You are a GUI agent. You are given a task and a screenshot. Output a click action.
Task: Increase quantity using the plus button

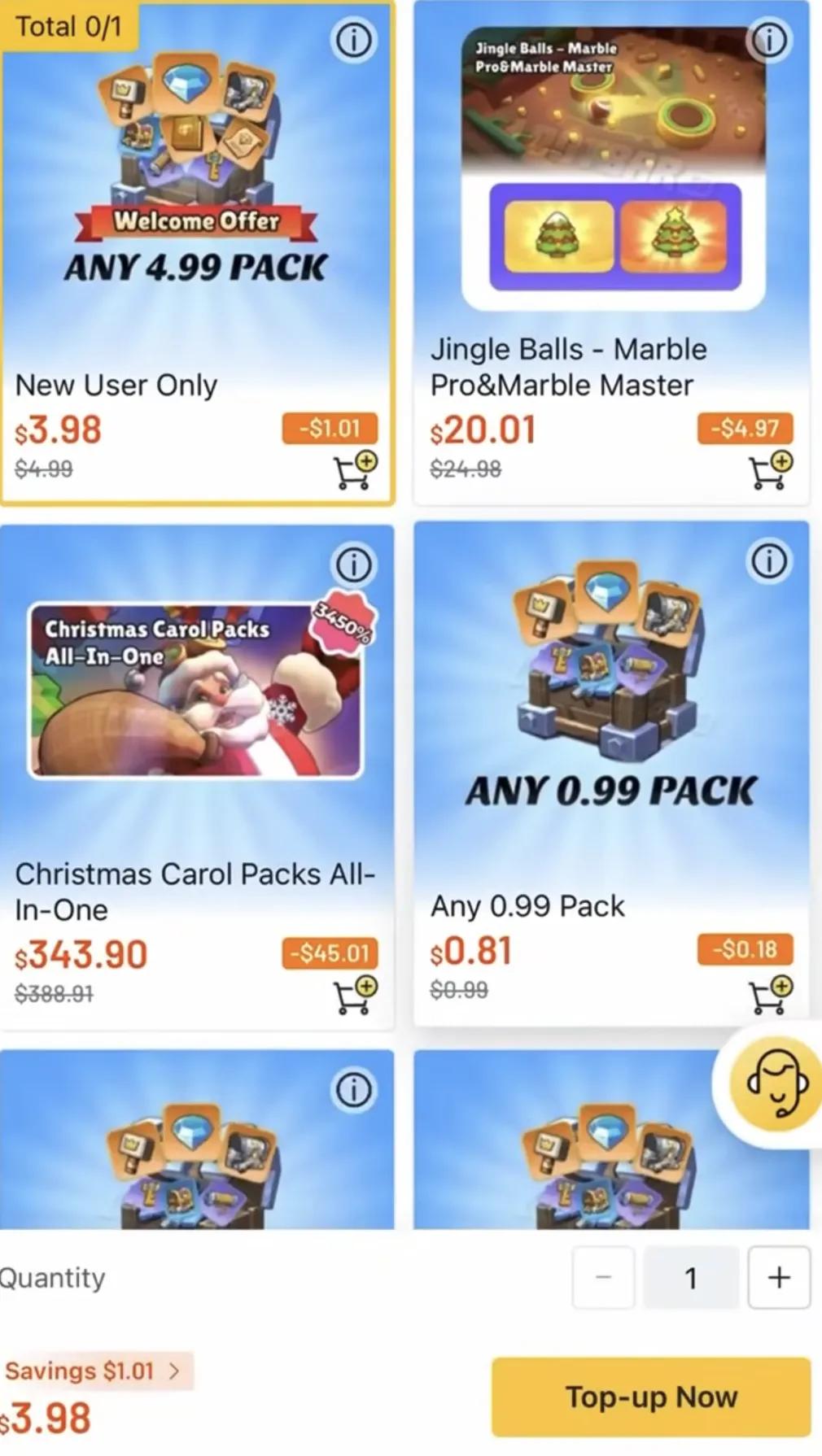click(778, 1278)
